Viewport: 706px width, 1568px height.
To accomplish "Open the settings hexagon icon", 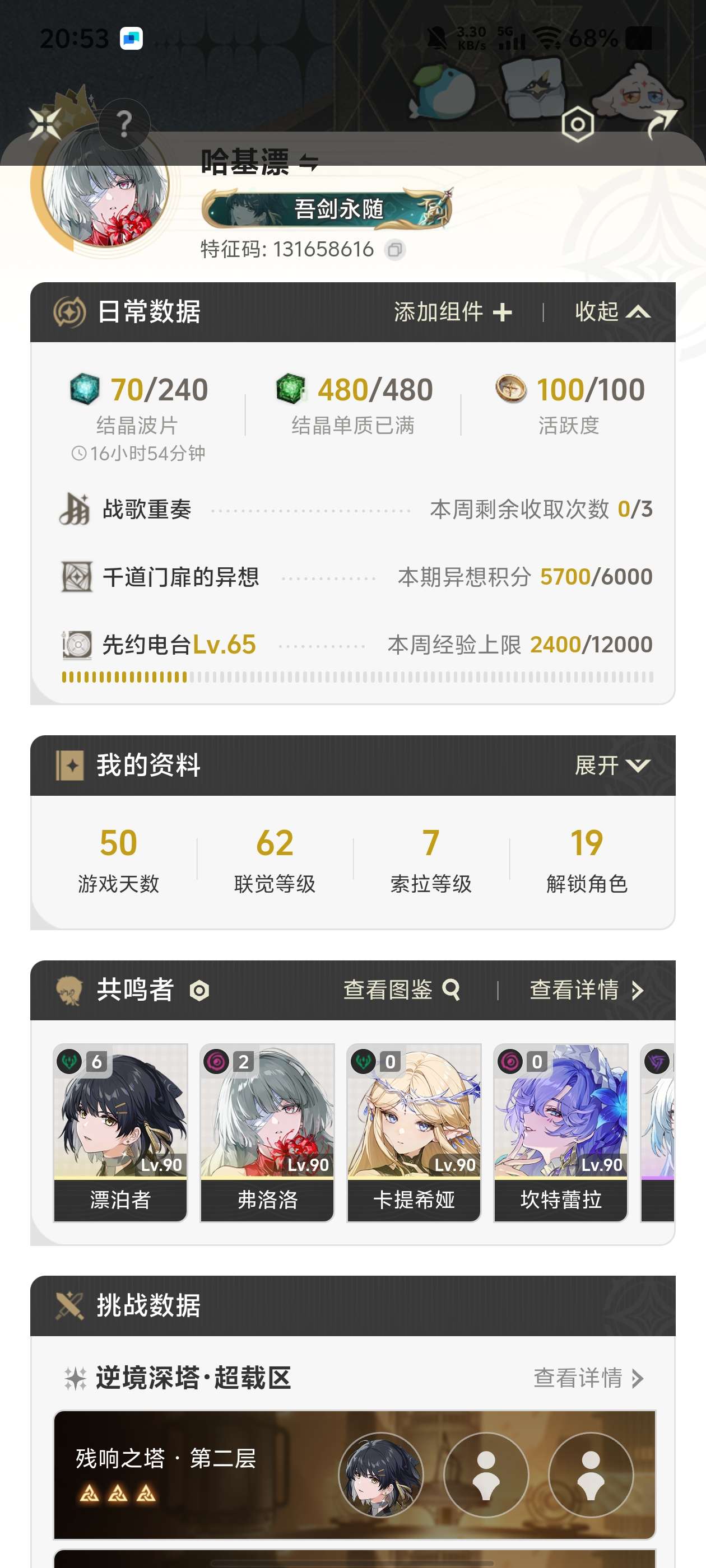I will (577, 124).
